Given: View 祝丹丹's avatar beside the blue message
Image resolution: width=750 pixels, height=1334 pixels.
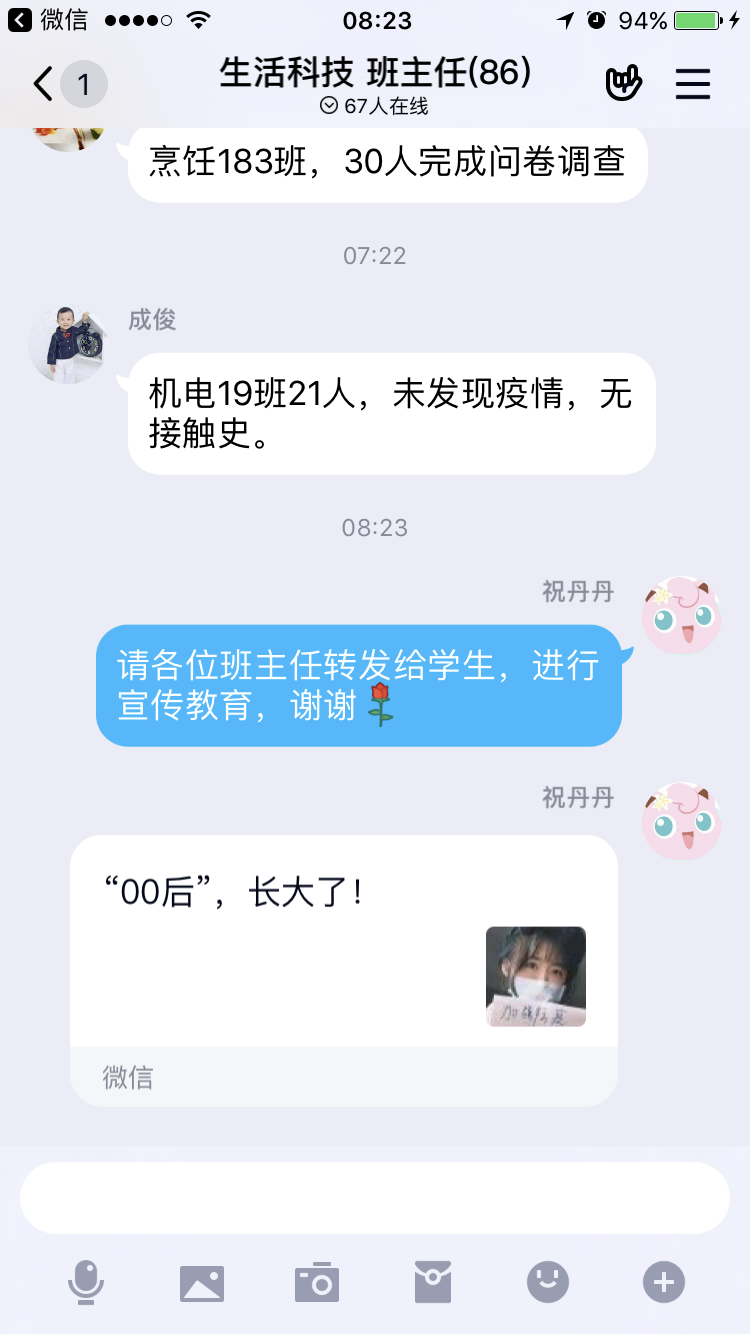Looking at the screenshot, I should click(681, 615).
